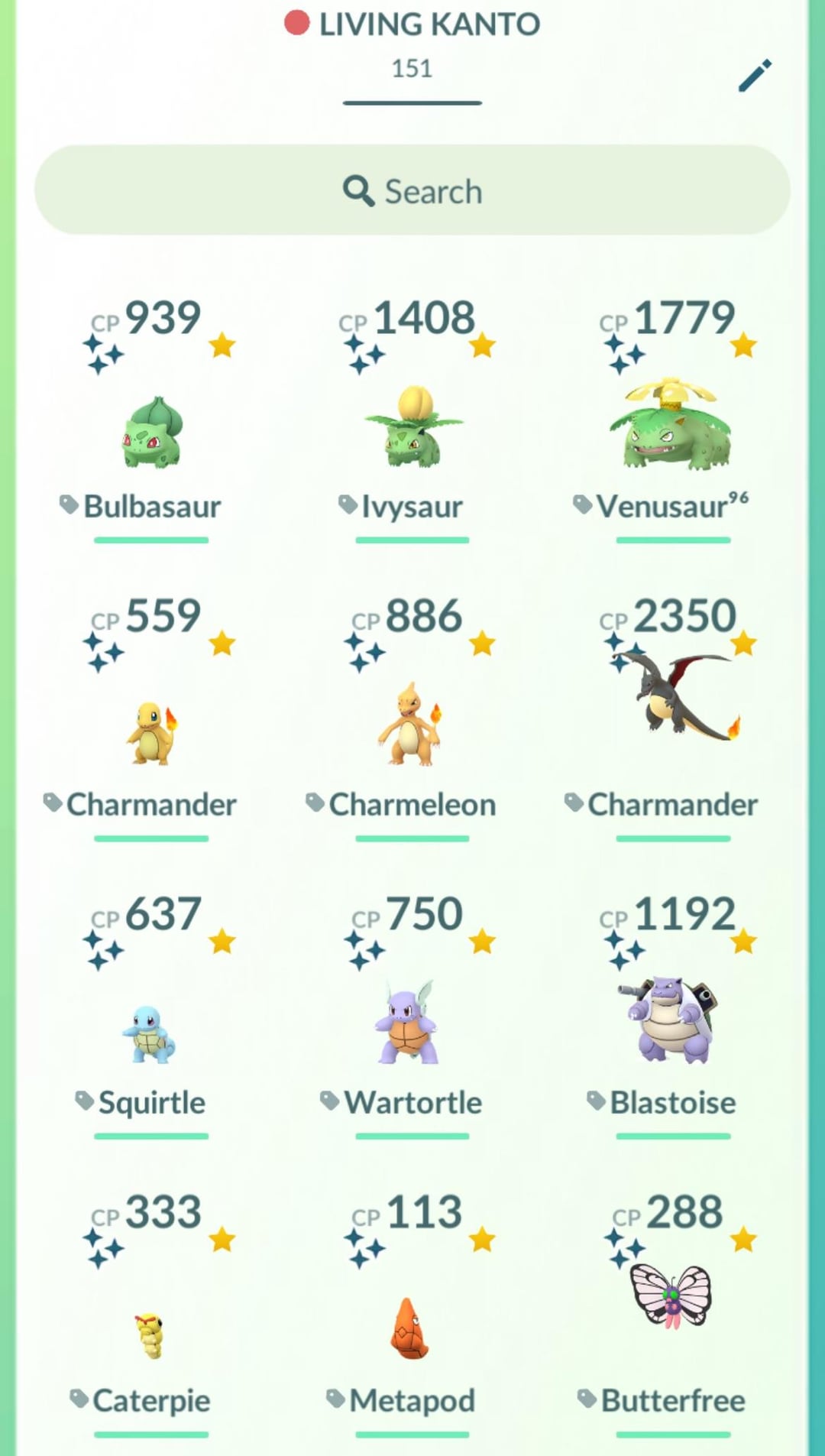Open Charmander with CP 559
The width and height of the screenshot is (825, 1456).
151,731
